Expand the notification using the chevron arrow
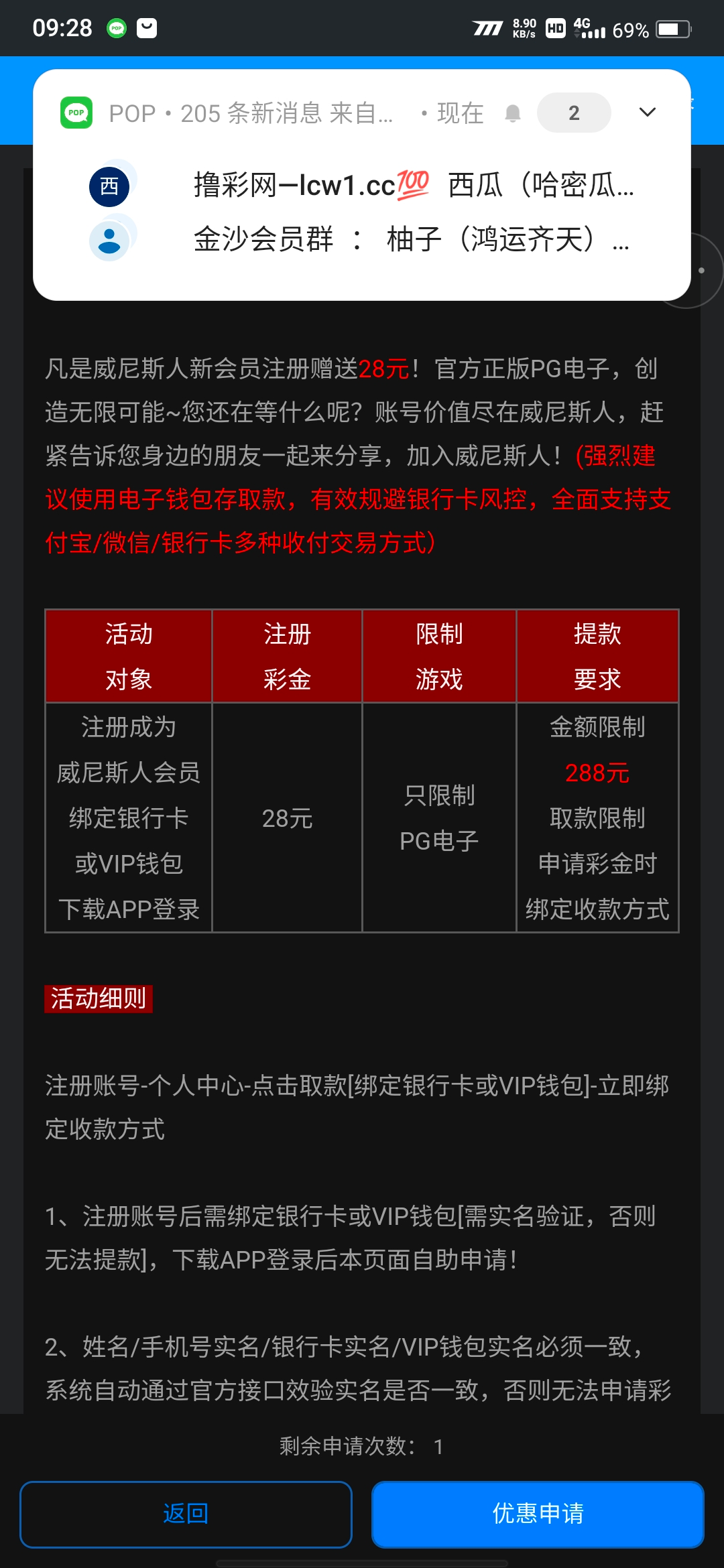Viewport: 724px width, 1568px height. point(645,113)
